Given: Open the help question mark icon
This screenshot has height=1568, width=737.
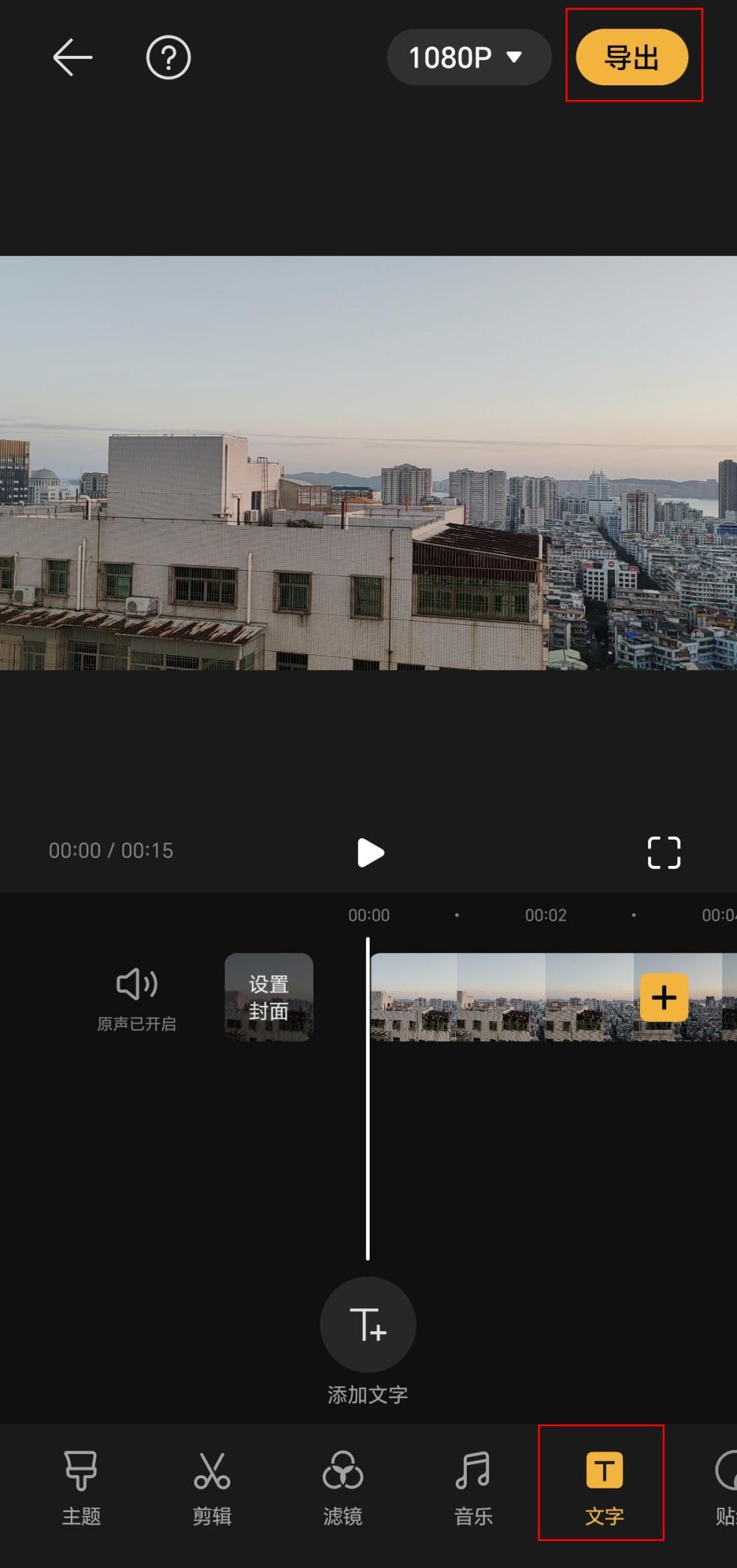Looking at the screenshot, I should point(168,57).
